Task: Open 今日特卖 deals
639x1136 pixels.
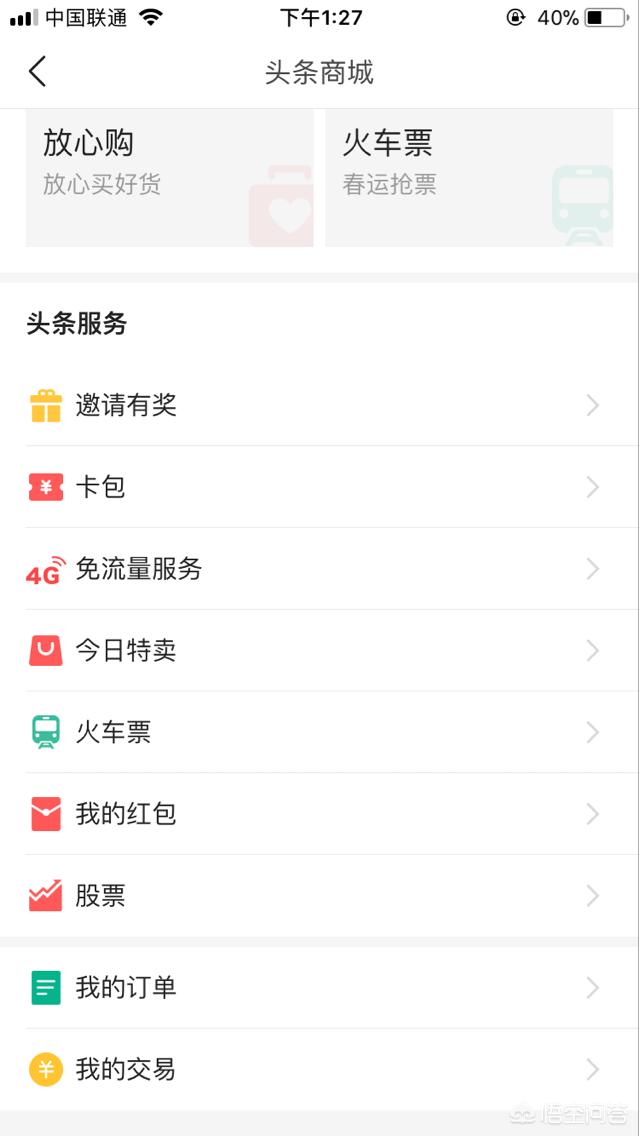Action: (319, 651)
